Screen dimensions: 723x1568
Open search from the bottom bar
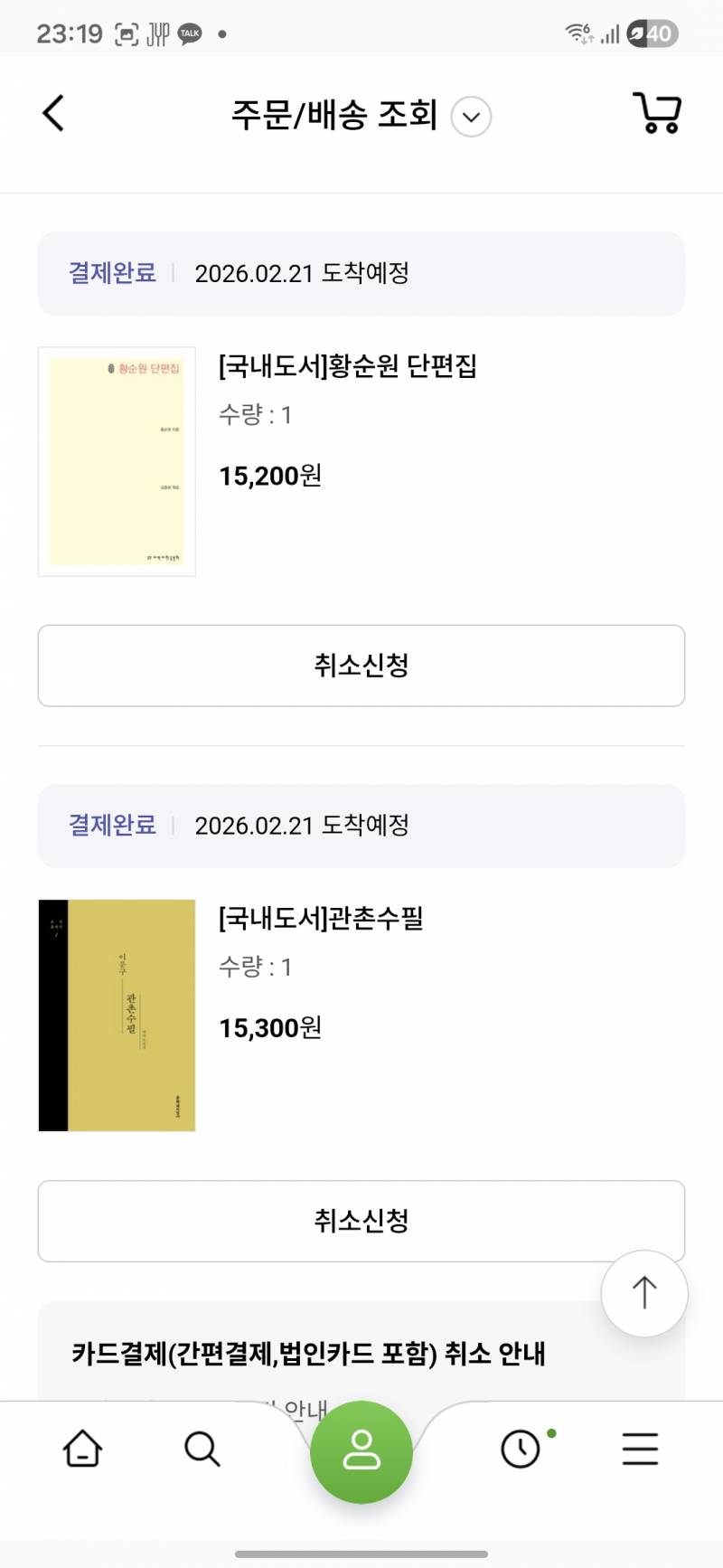pos(202,1449)
